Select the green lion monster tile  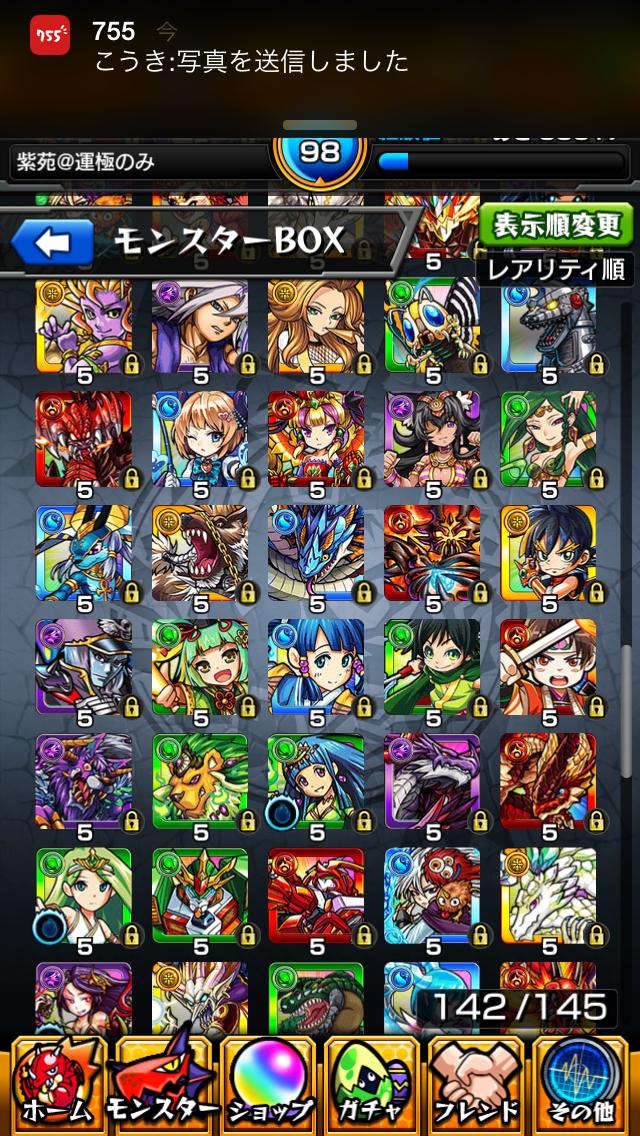[x=199, y=780]
